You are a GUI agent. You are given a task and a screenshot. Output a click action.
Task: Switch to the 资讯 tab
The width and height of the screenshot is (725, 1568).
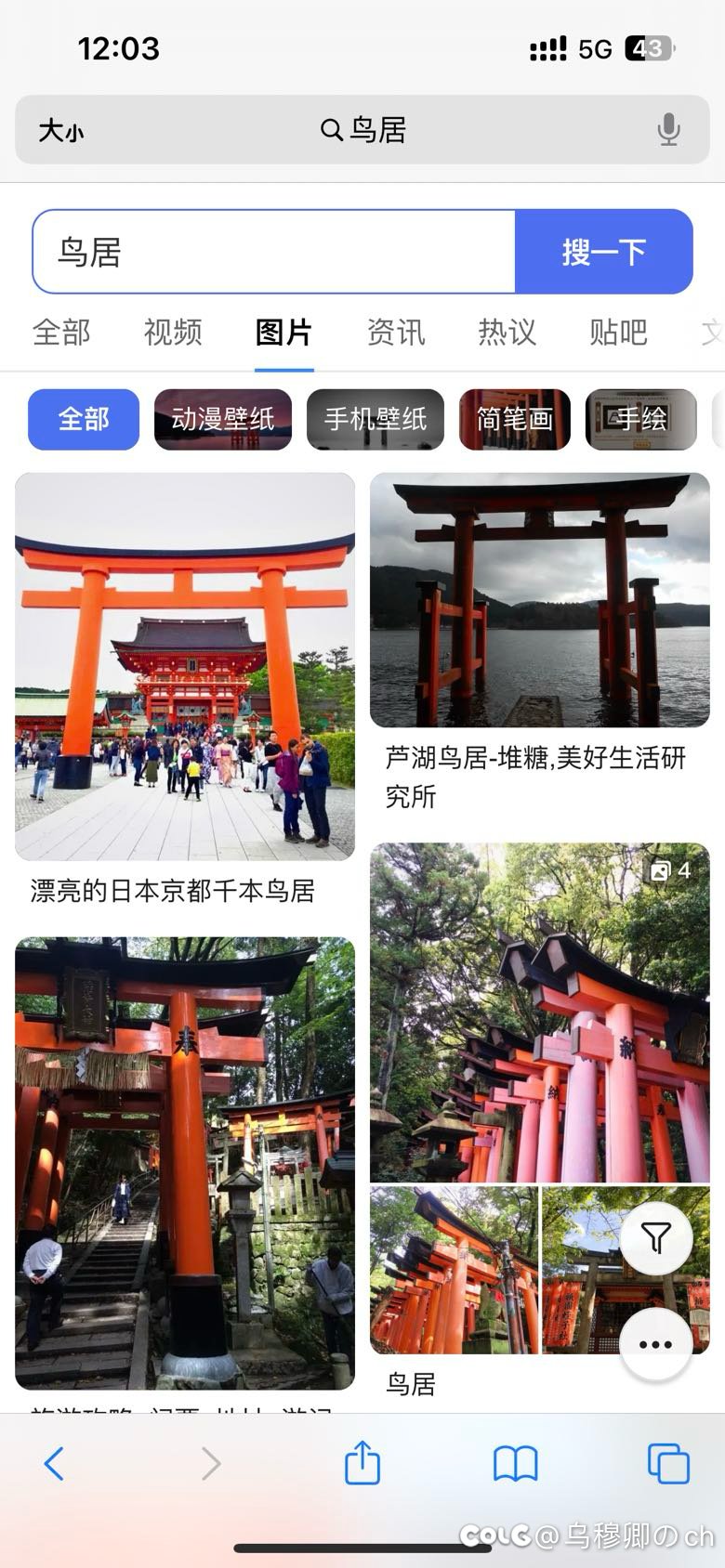pyautogui.click(x=396, y=332)
